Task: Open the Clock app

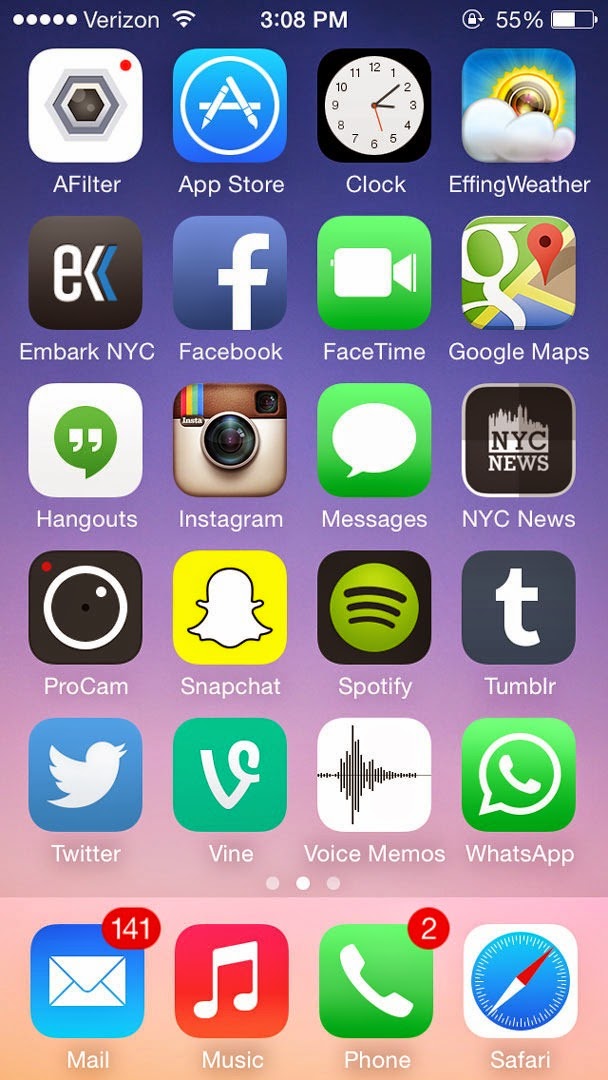Action: 374,106
